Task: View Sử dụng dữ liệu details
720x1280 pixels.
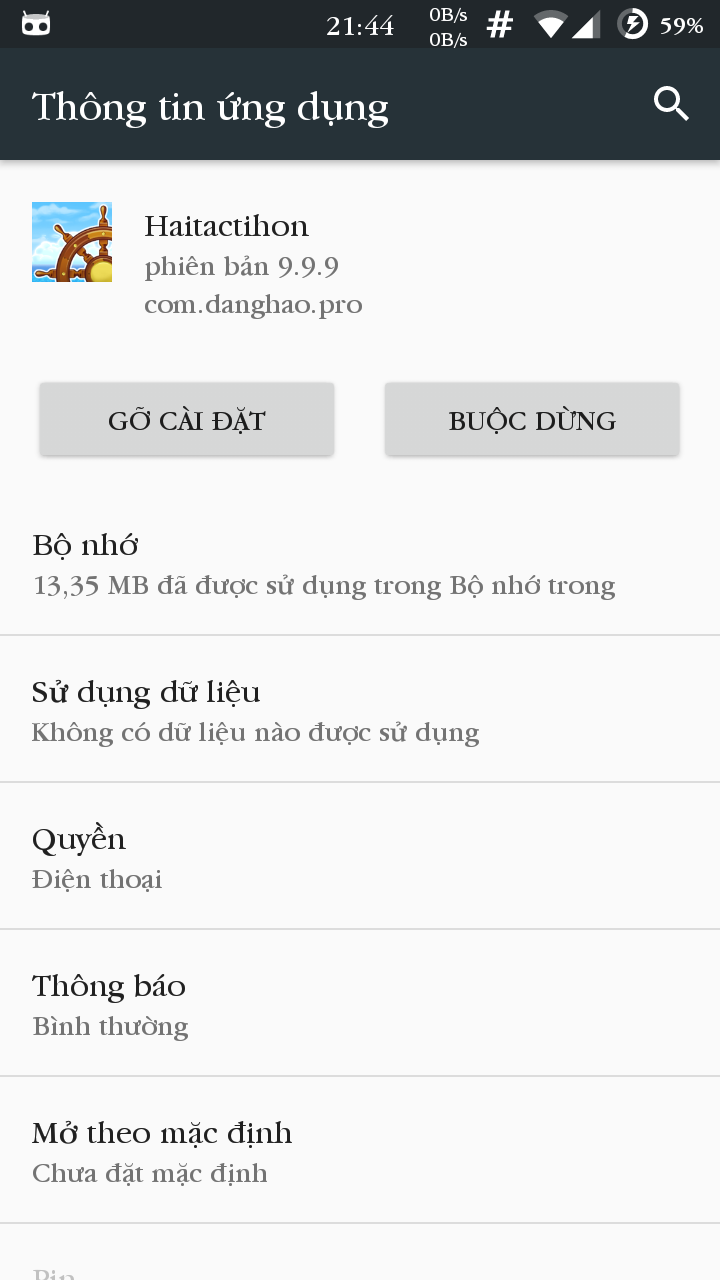Action: (360, 711)
